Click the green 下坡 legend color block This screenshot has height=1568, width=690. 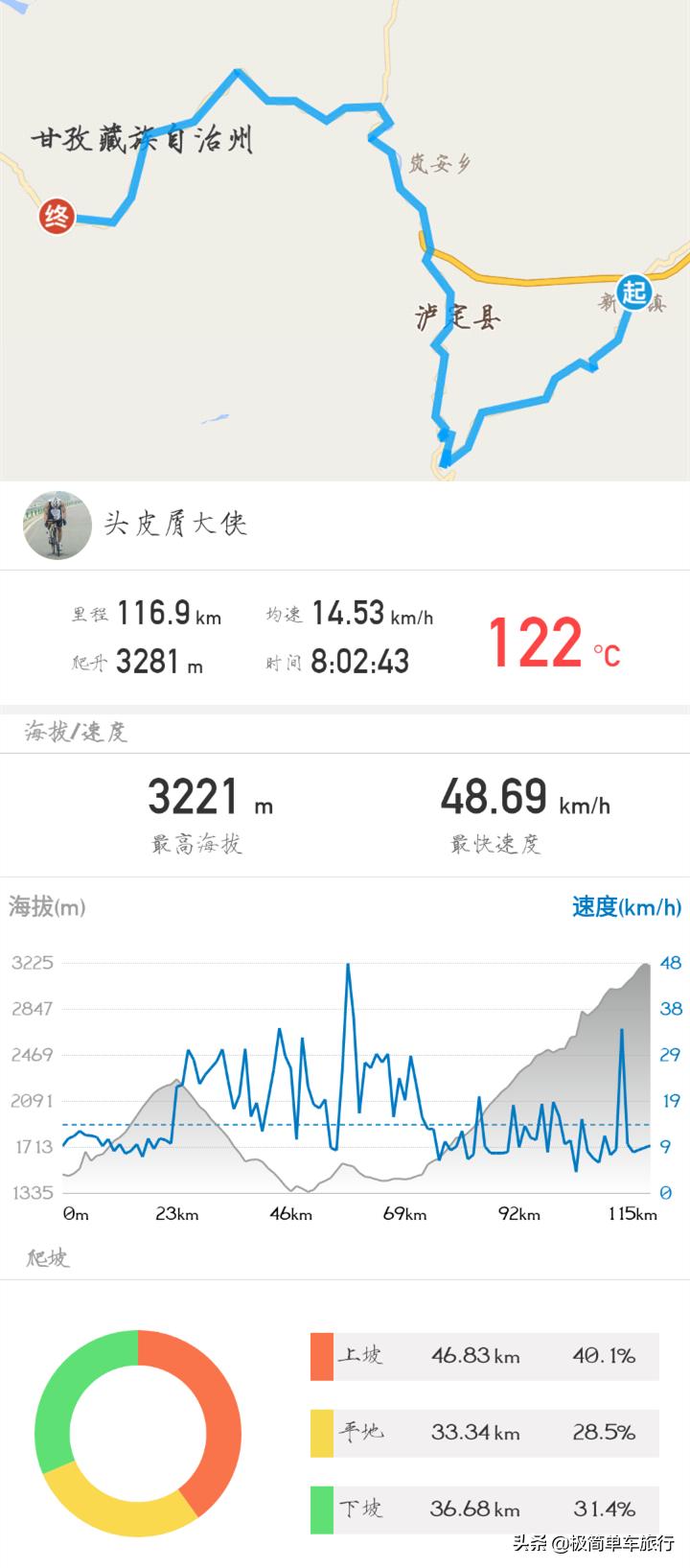(320, 1509)
